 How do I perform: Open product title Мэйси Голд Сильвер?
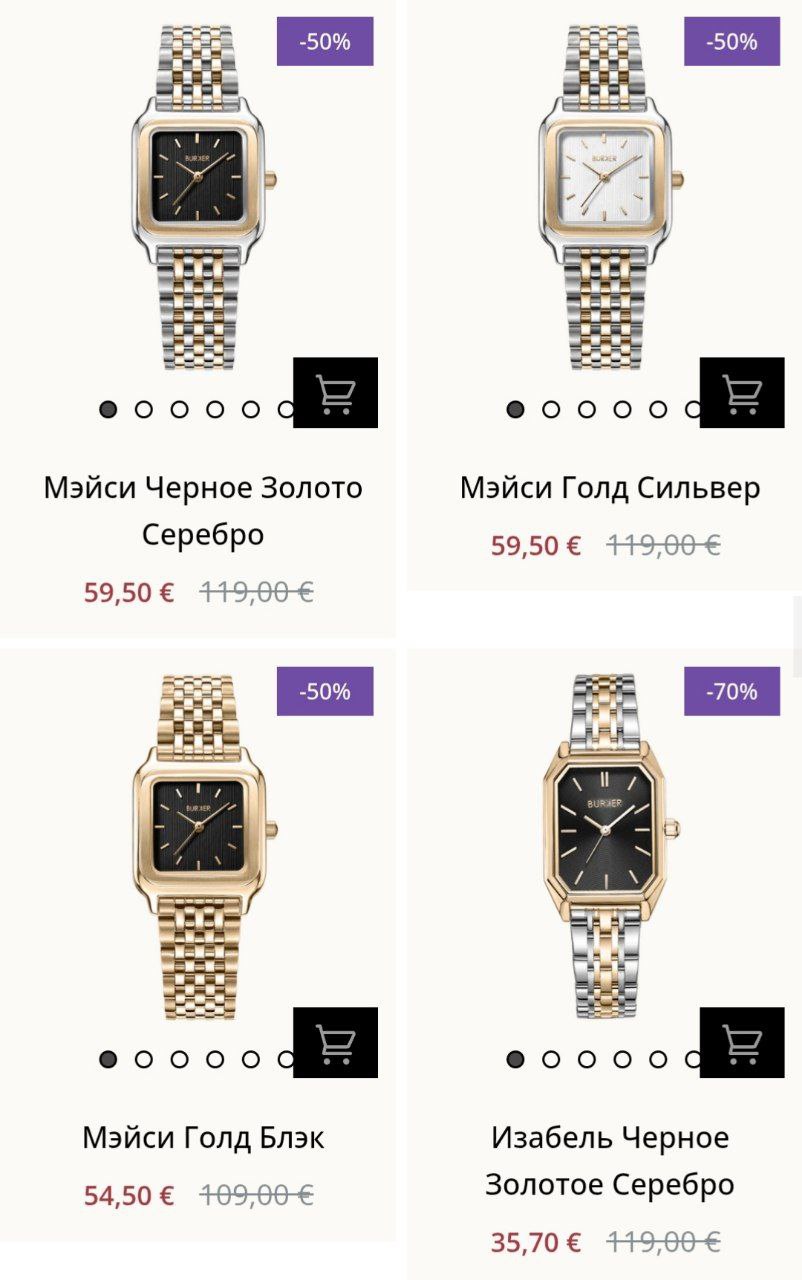(x=610, y=488)
